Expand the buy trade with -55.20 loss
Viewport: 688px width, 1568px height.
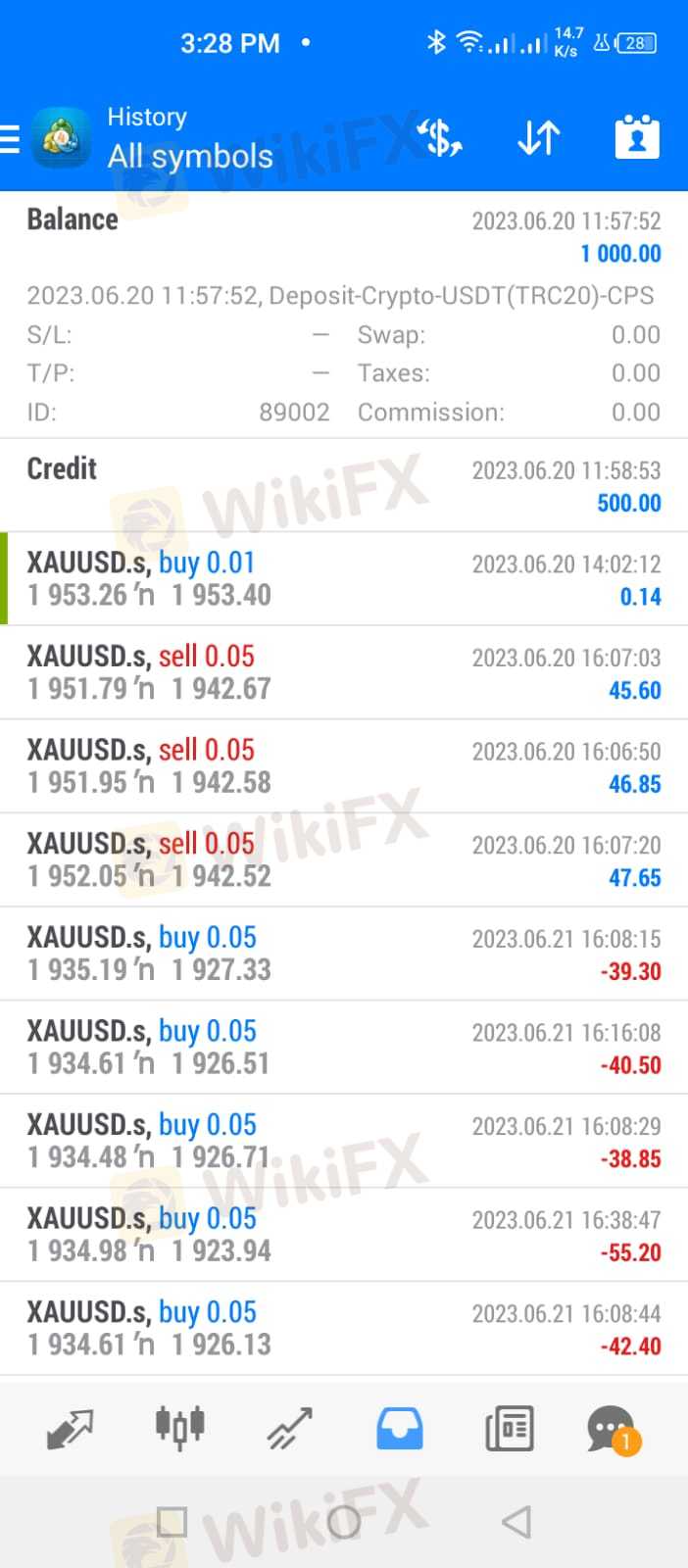(344, 1235)
